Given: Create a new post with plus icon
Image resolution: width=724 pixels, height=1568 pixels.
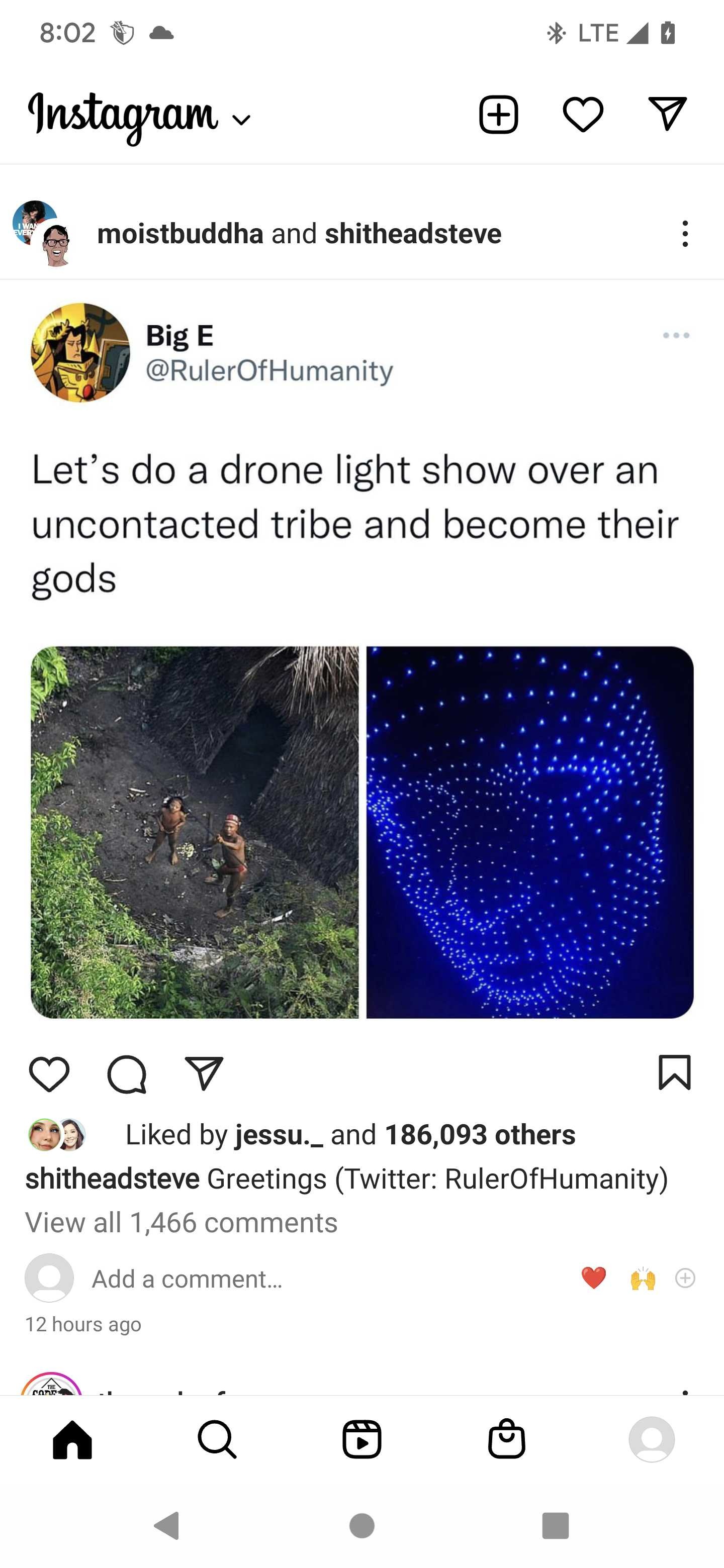Looking at the screenshot, I should point(498,115).
